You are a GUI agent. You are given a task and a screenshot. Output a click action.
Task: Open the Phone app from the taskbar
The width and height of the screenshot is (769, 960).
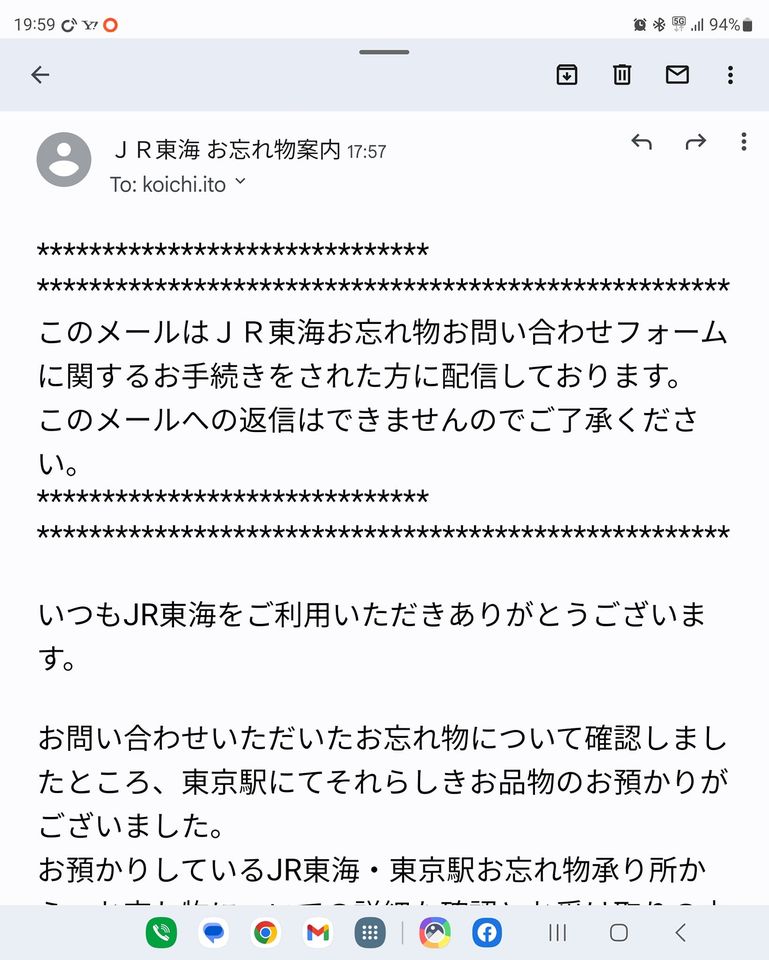[x=161, y=933]
